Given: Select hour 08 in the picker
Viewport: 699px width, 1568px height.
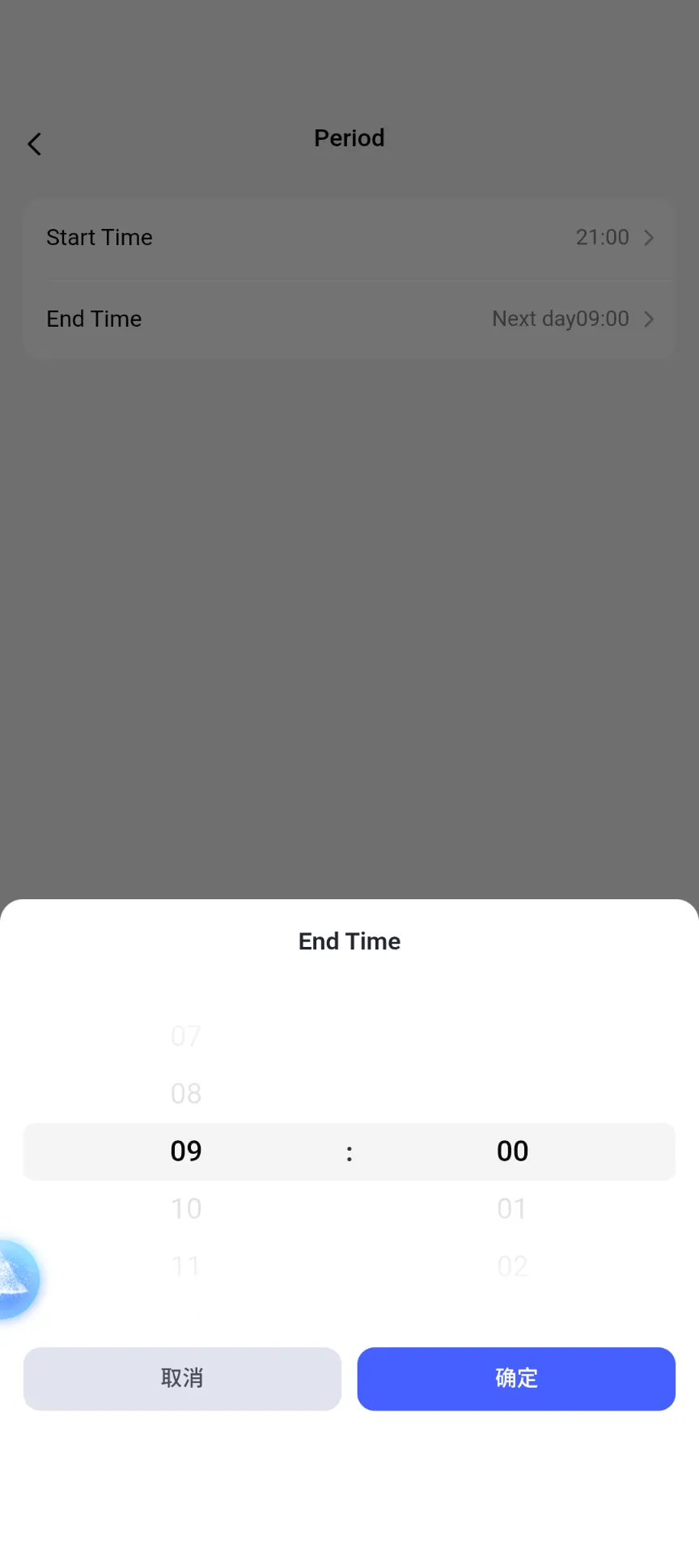Looking at the screenshot, I should point(186,1093).
